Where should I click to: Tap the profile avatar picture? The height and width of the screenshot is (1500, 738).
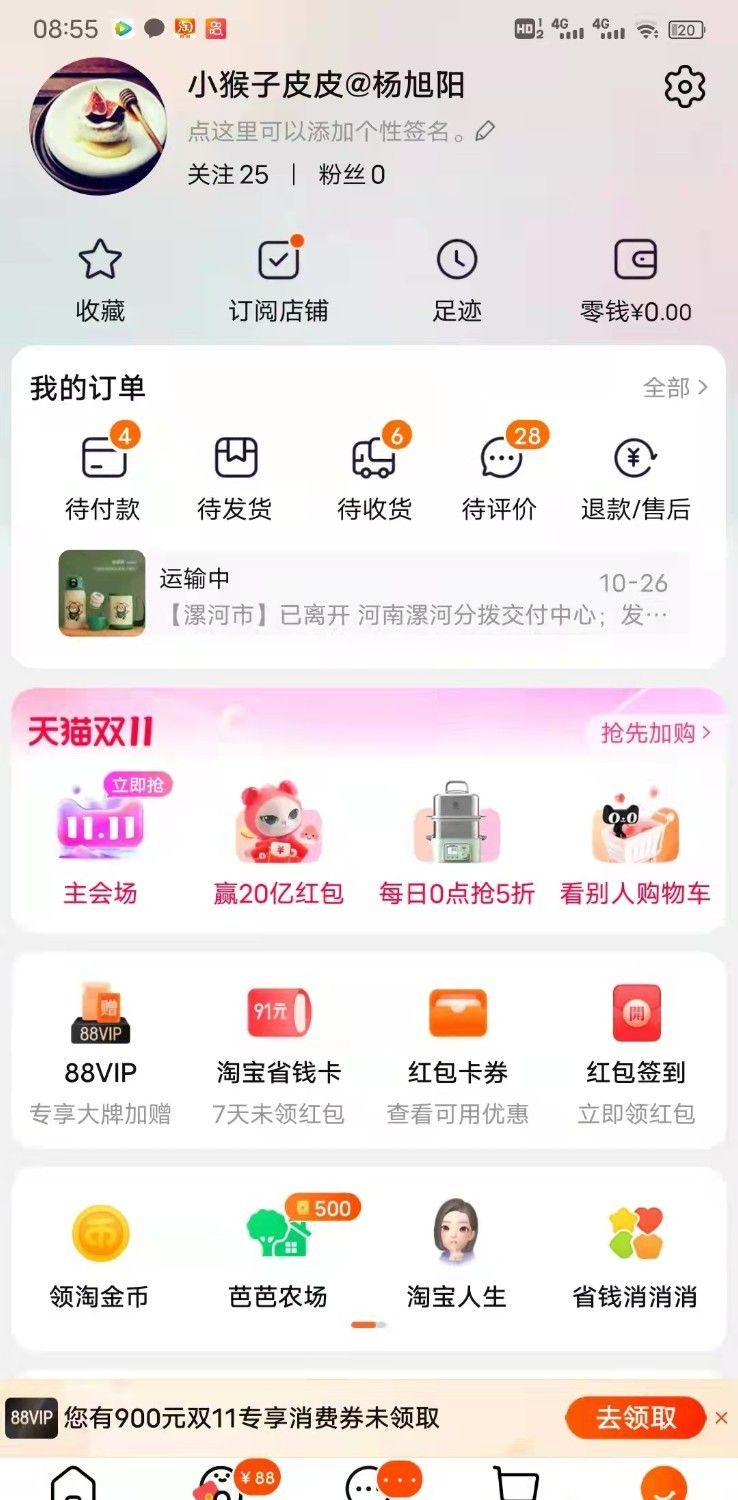[98, 126]
